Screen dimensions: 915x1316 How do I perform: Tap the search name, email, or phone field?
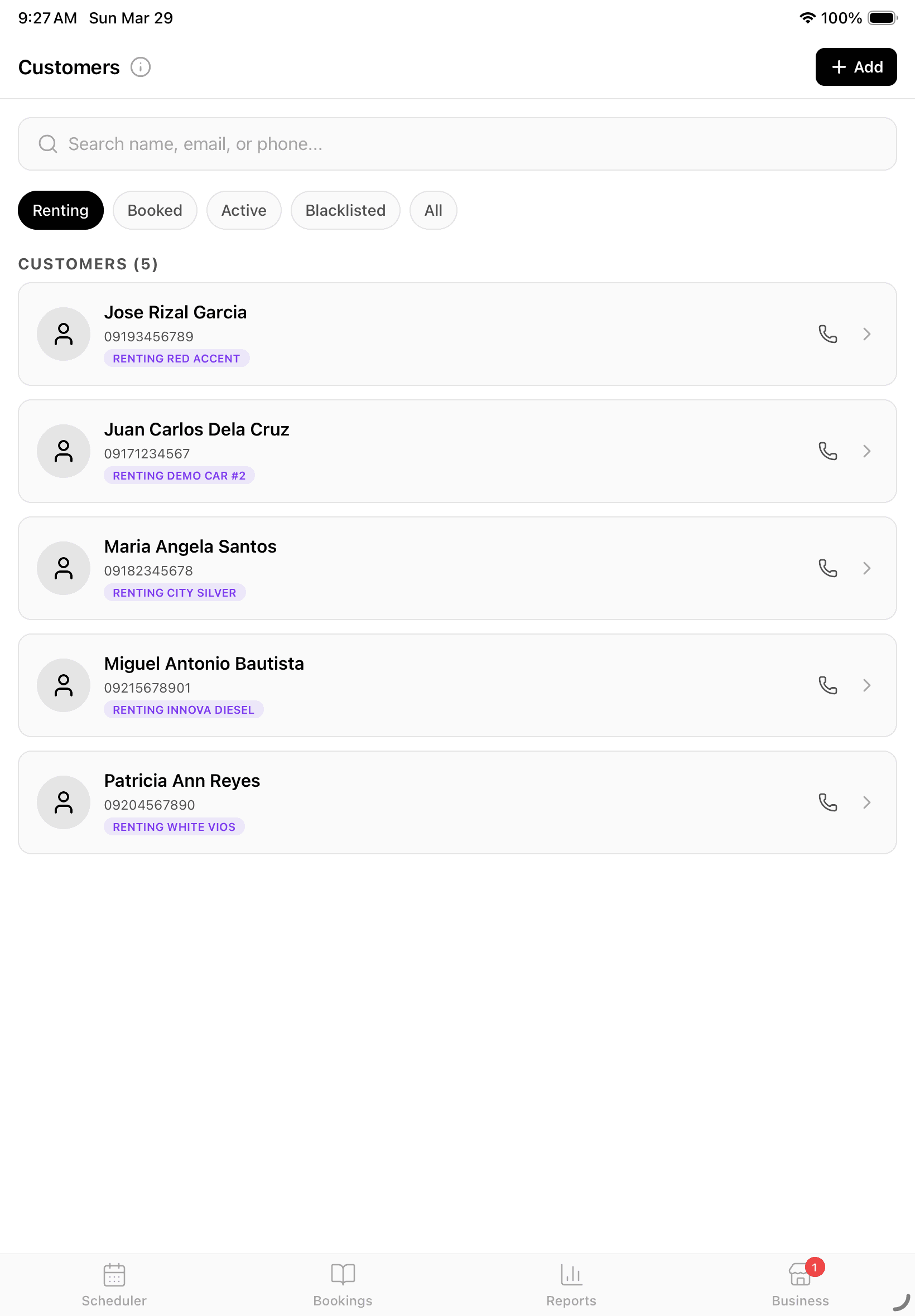pyautogui.click(x=401, y=144)
